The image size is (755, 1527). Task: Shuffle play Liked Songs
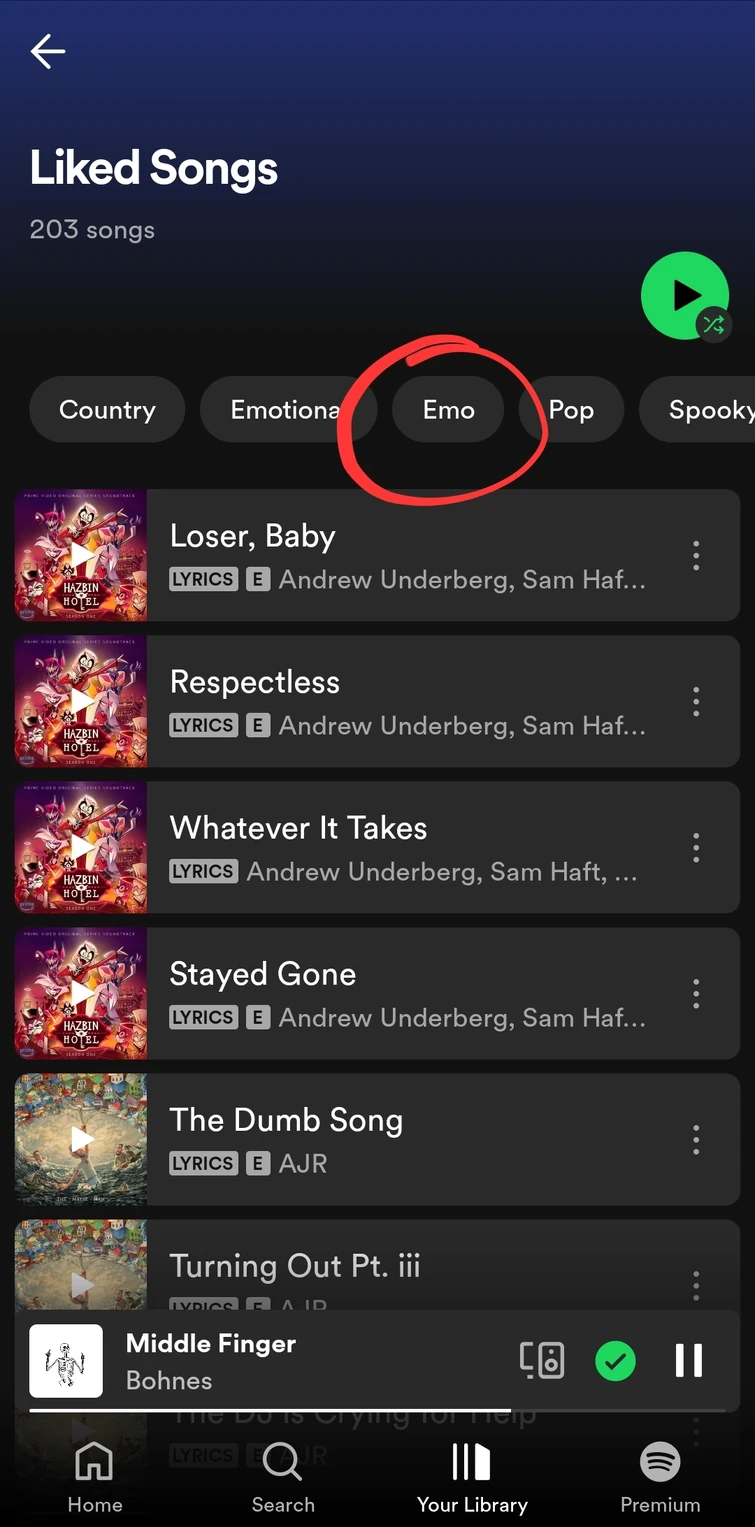coord(685,296)
